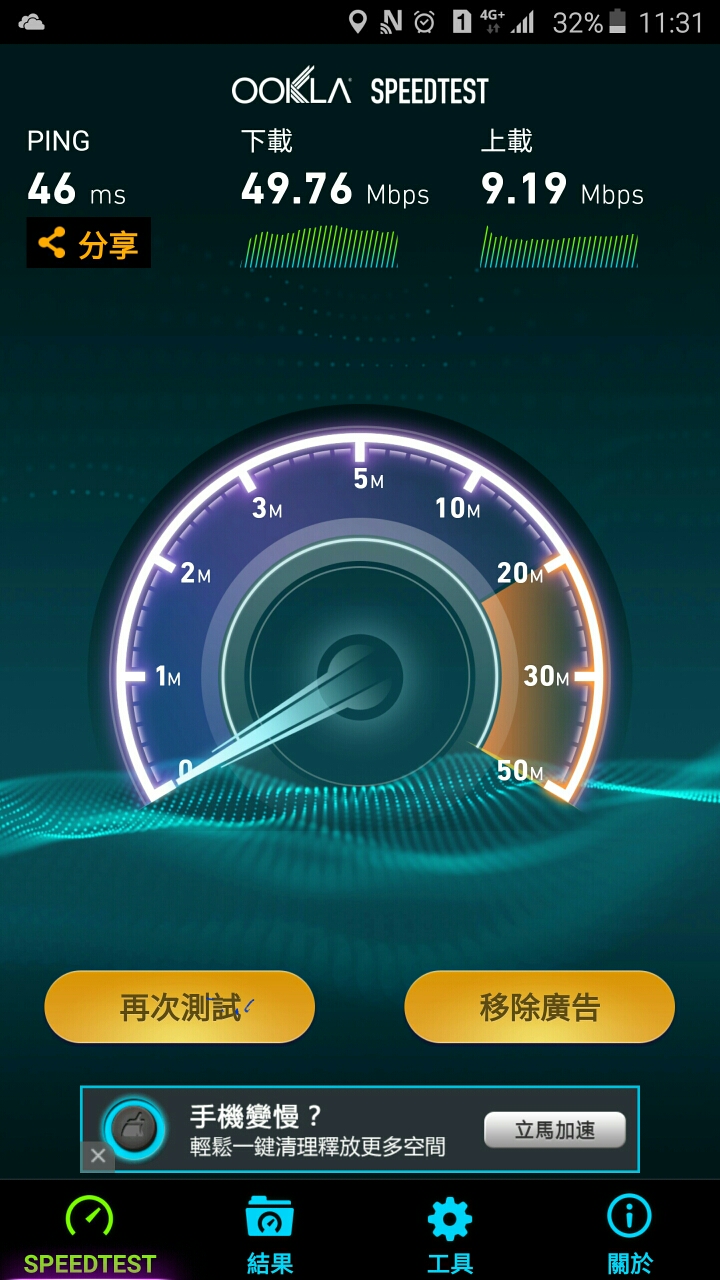The width and height of the screenshot is (720, 1280).
Task: Switch to the SPEEDTEST tab
Action: click(90, 1234)
